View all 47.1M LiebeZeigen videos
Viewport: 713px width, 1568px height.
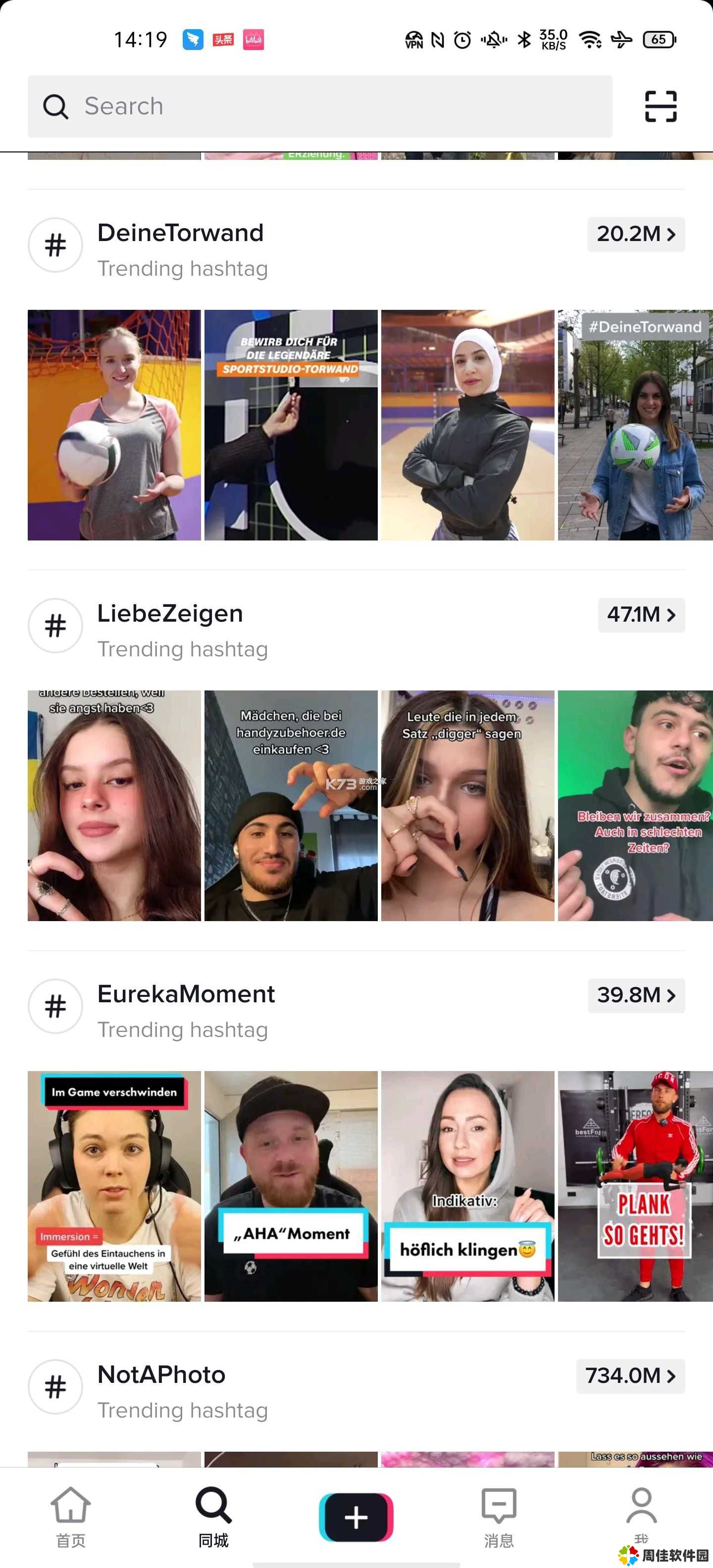point(641,615)
